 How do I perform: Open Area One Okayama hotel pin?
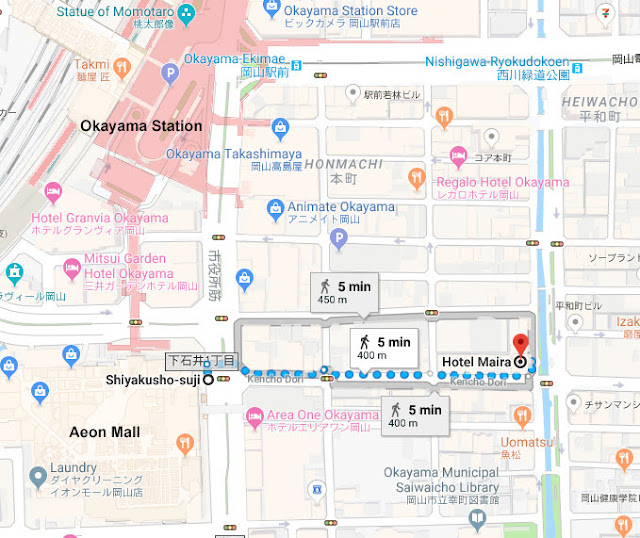254,415
